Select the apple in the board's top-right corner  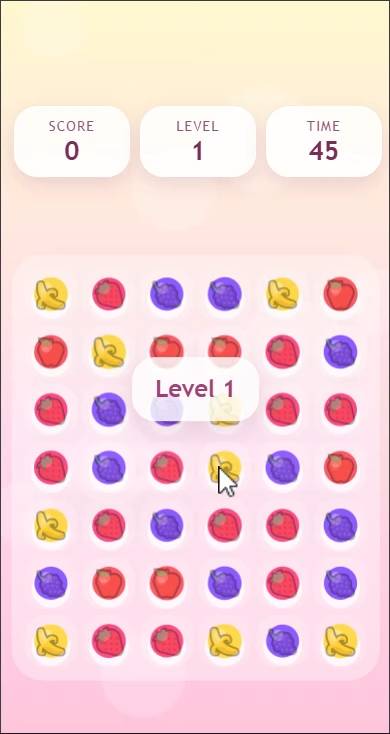tap(340, 294)
